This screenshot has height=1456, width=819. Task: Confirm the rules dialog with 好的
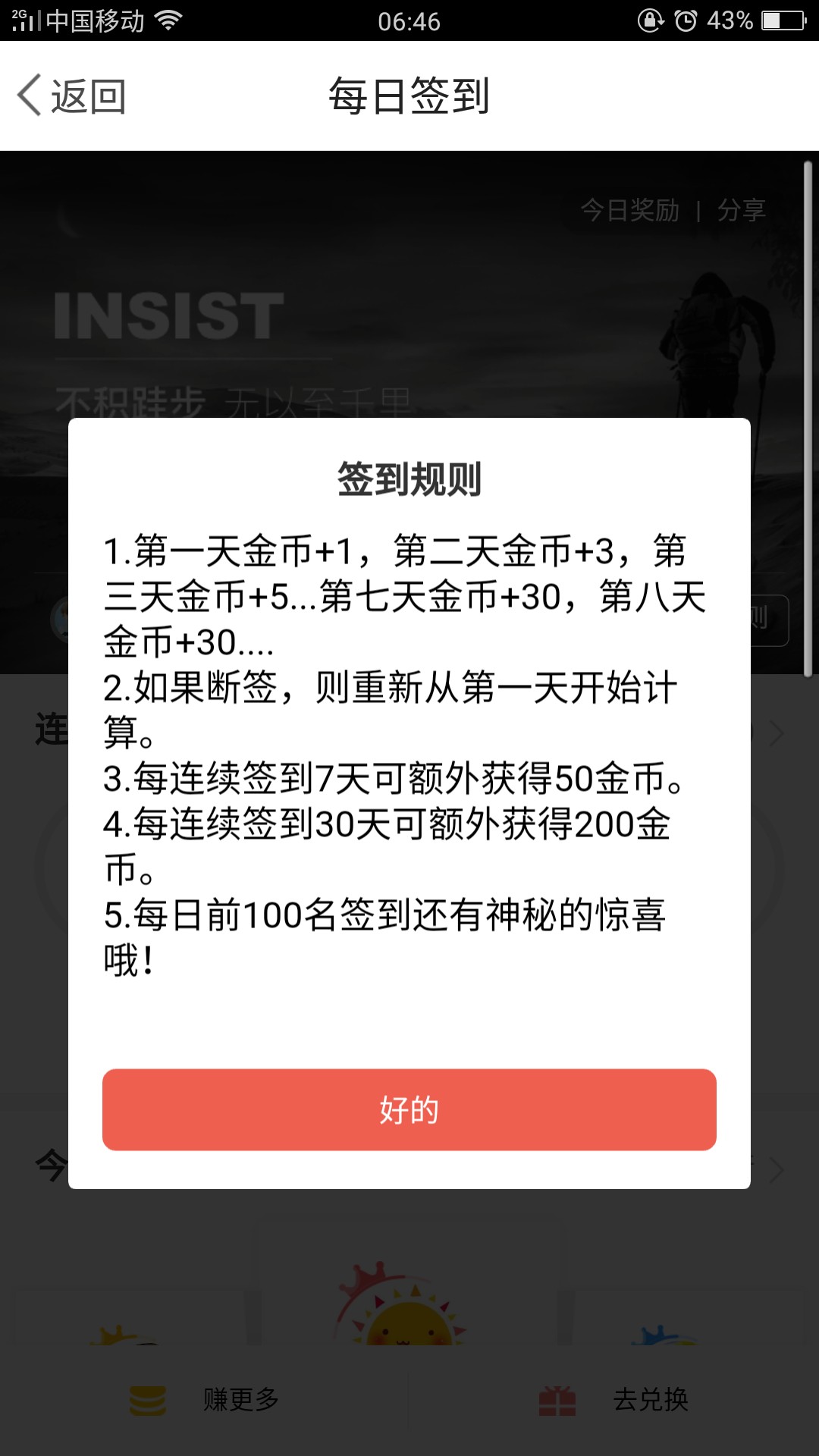pyautogui.click(x=409, y=1109)
